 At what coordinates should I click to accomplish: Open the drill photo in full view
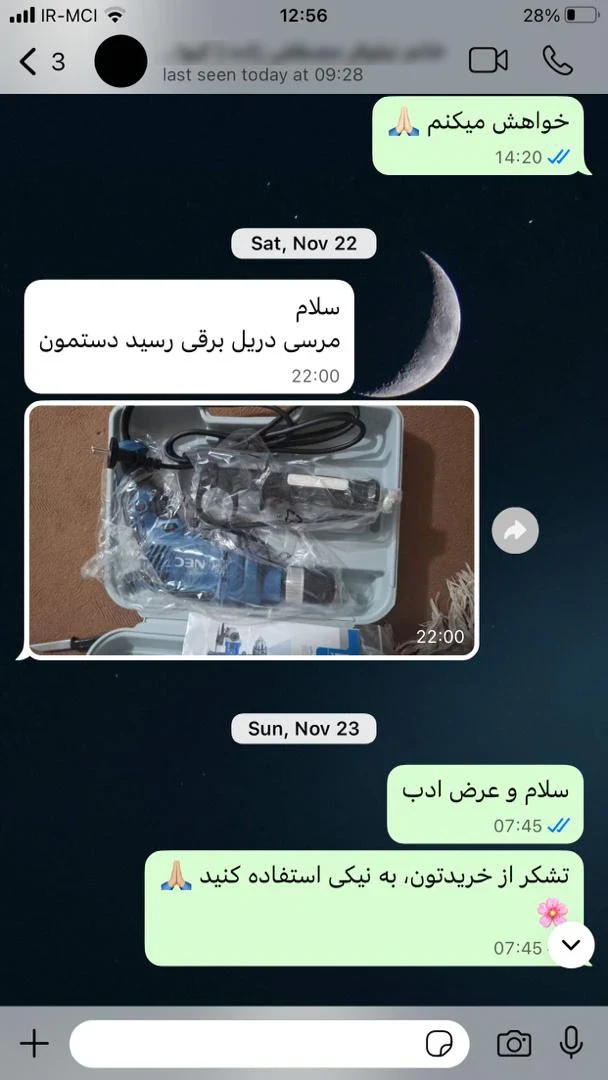[x=250, y=530]
